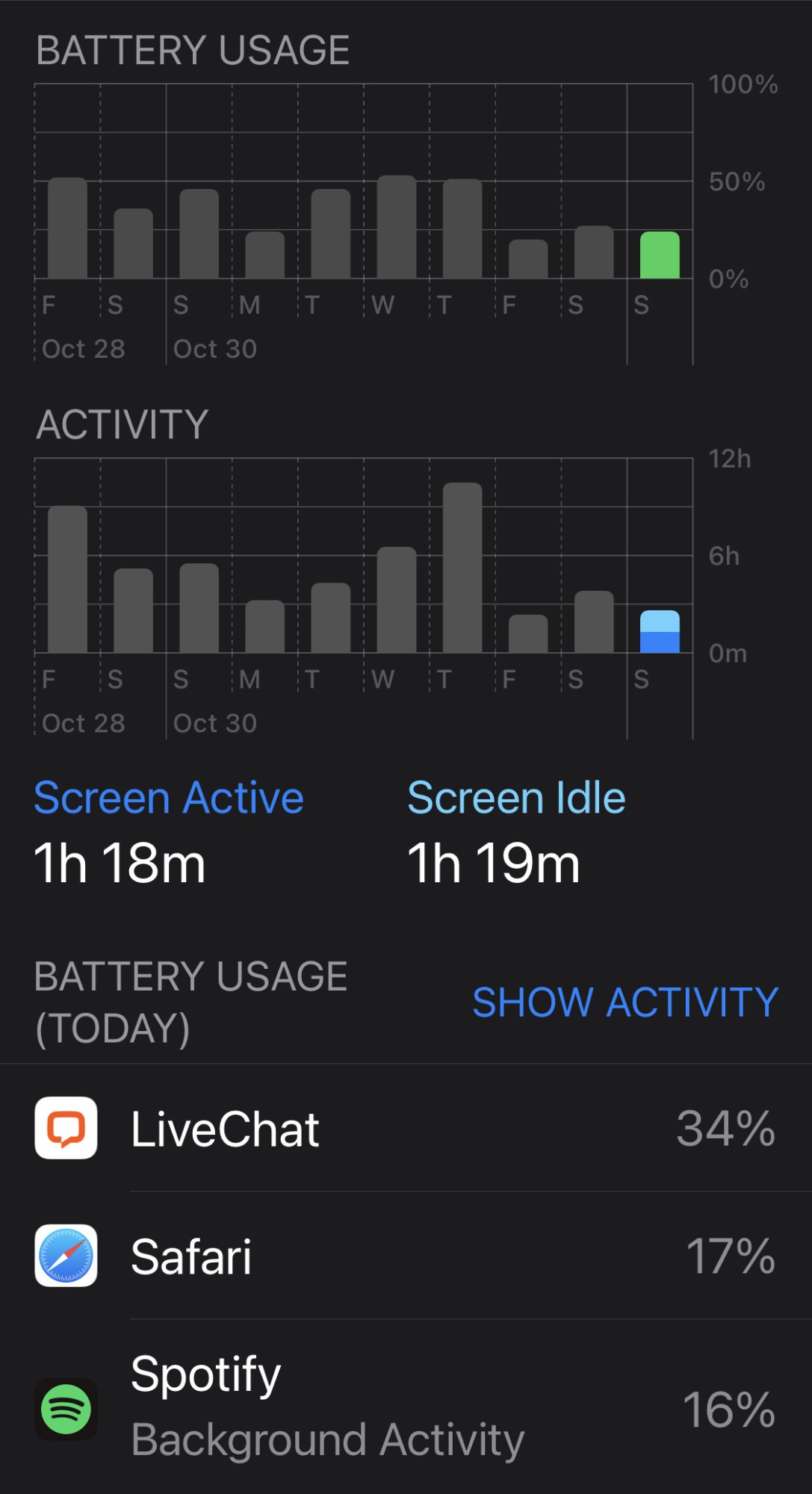Select today's green battery usage bar

point(660,255)
